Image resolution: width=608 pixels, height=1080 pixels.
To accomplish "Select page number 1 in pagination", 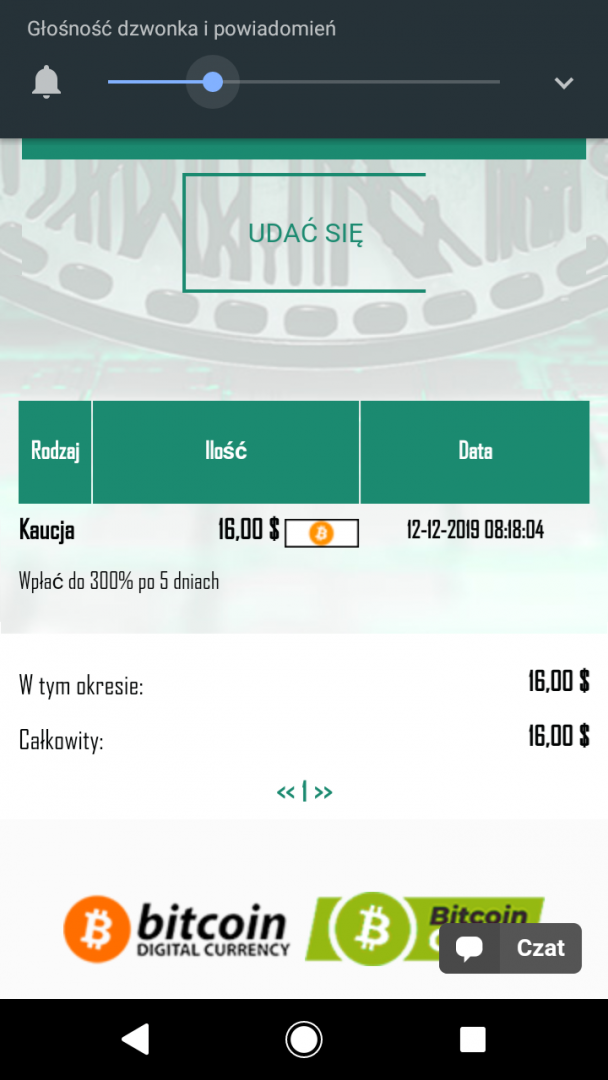I will click(304, 792).
